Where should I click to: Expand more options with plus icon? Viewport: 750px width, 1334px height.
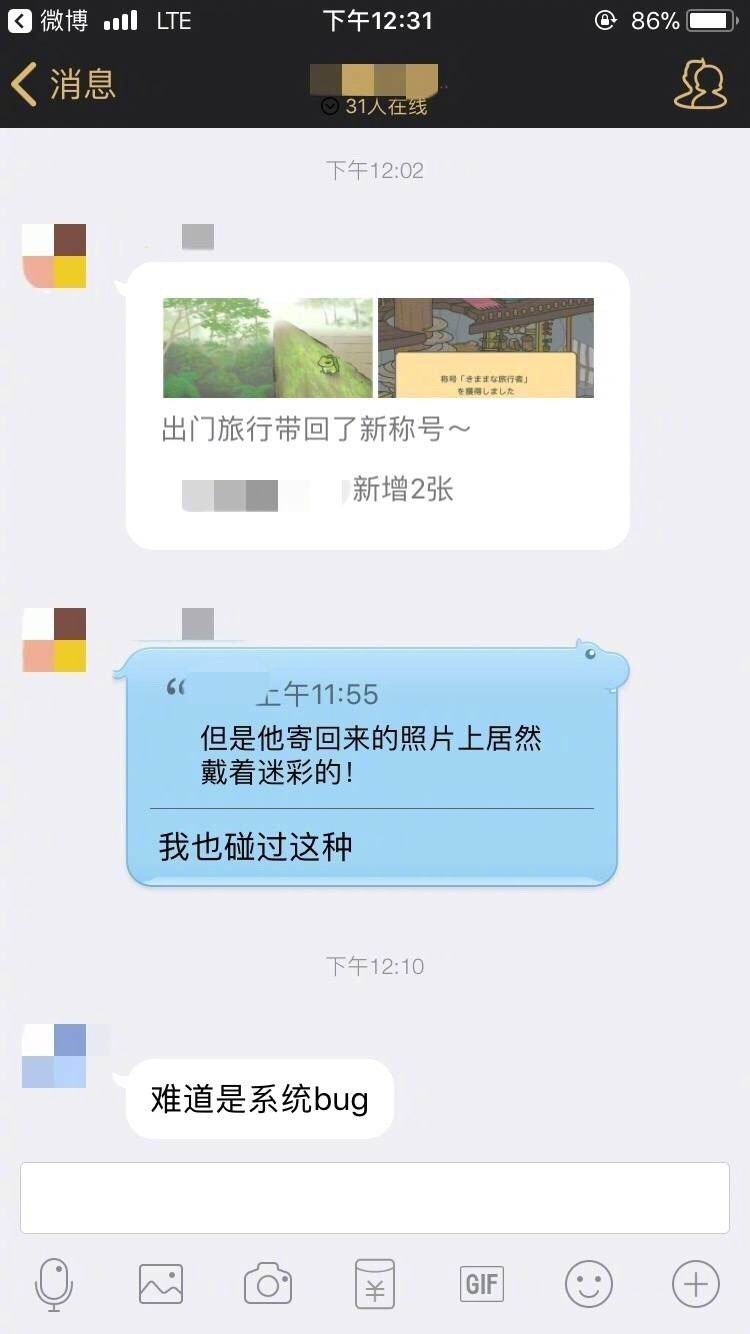click(x=696, y=1283)
